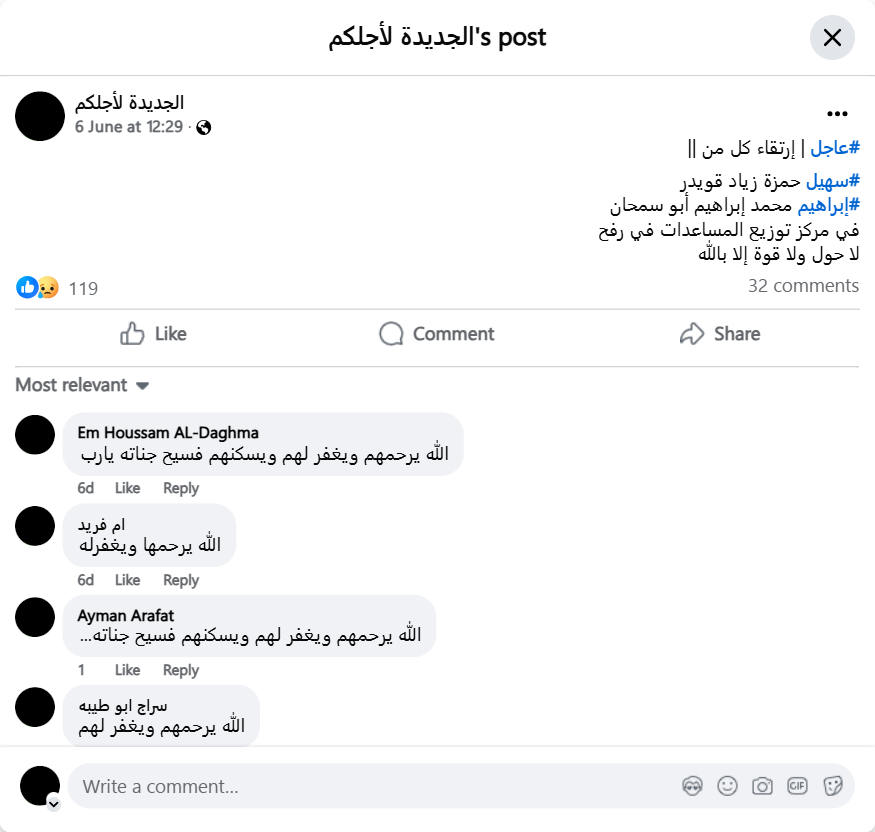This screenshot has width=875, height=832.
Task: Attach a photo to the comment
Action: pyautogui.click(x=762, y=786)
